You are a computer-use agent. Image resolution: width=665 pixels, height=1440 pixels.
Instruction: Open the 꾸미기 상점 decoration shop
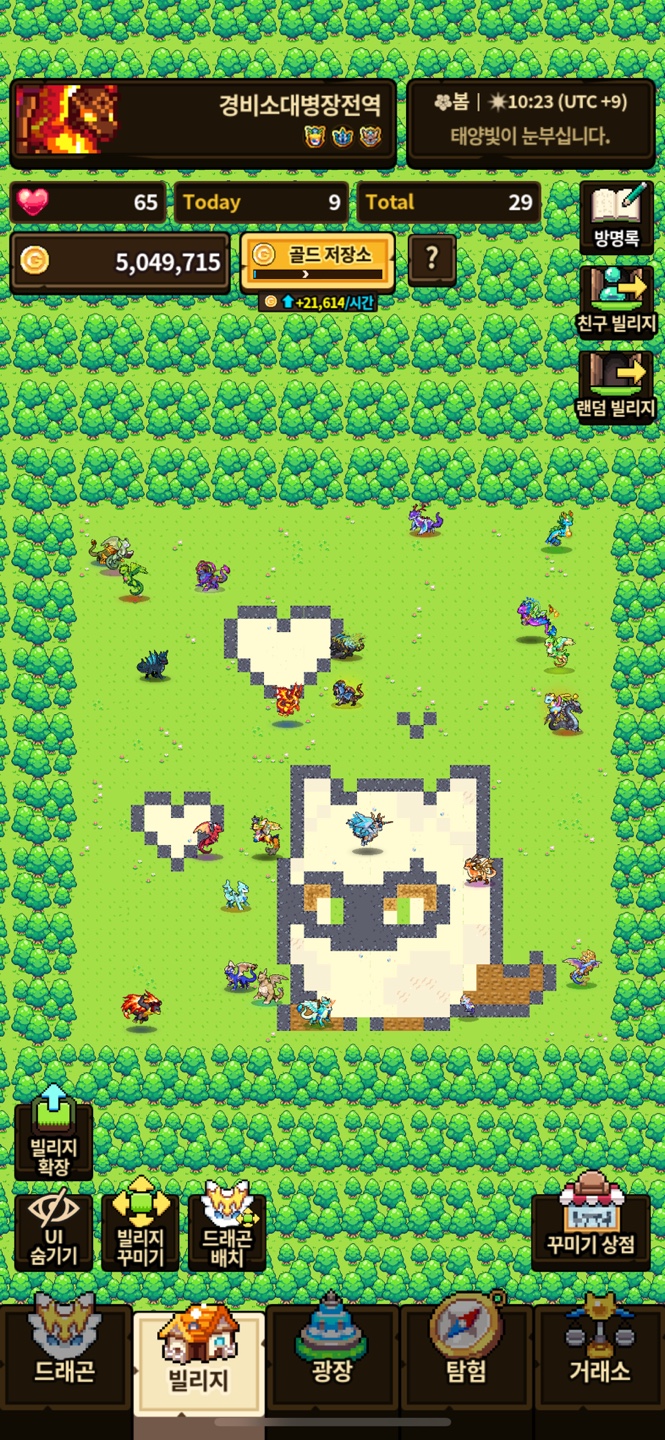591,1221
